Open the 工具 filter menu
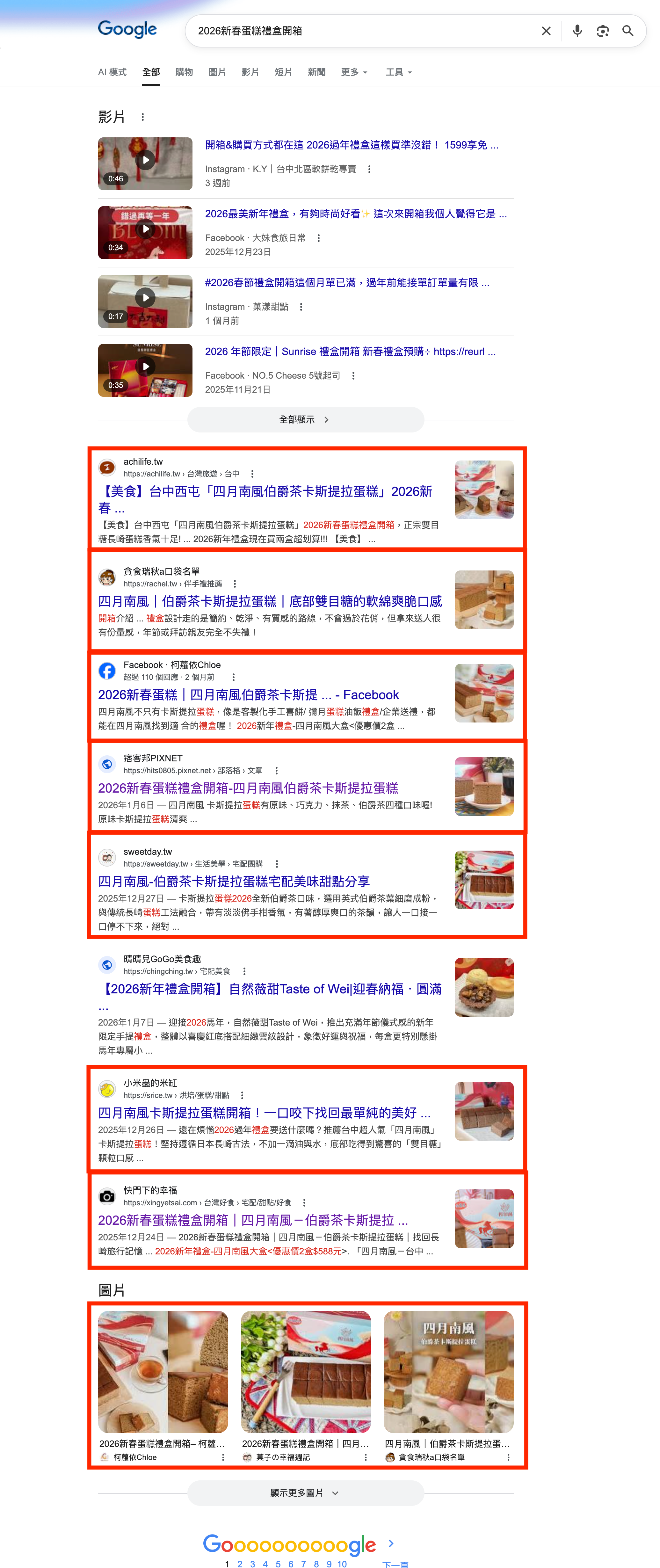The width and height of the screenshot is (660, 1568). pos(398,72)
